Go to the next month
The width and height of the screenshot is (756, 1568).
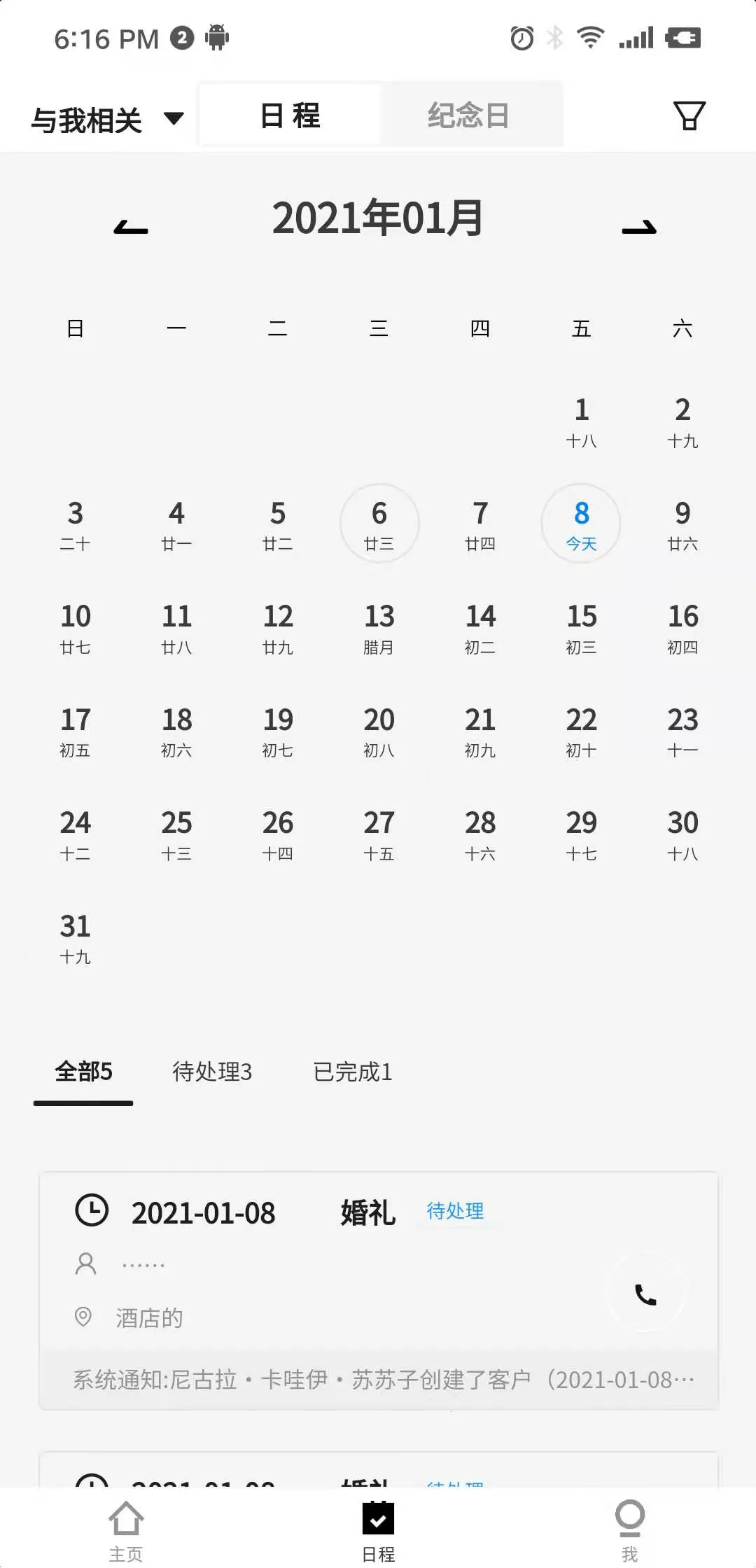click(639, 227)
